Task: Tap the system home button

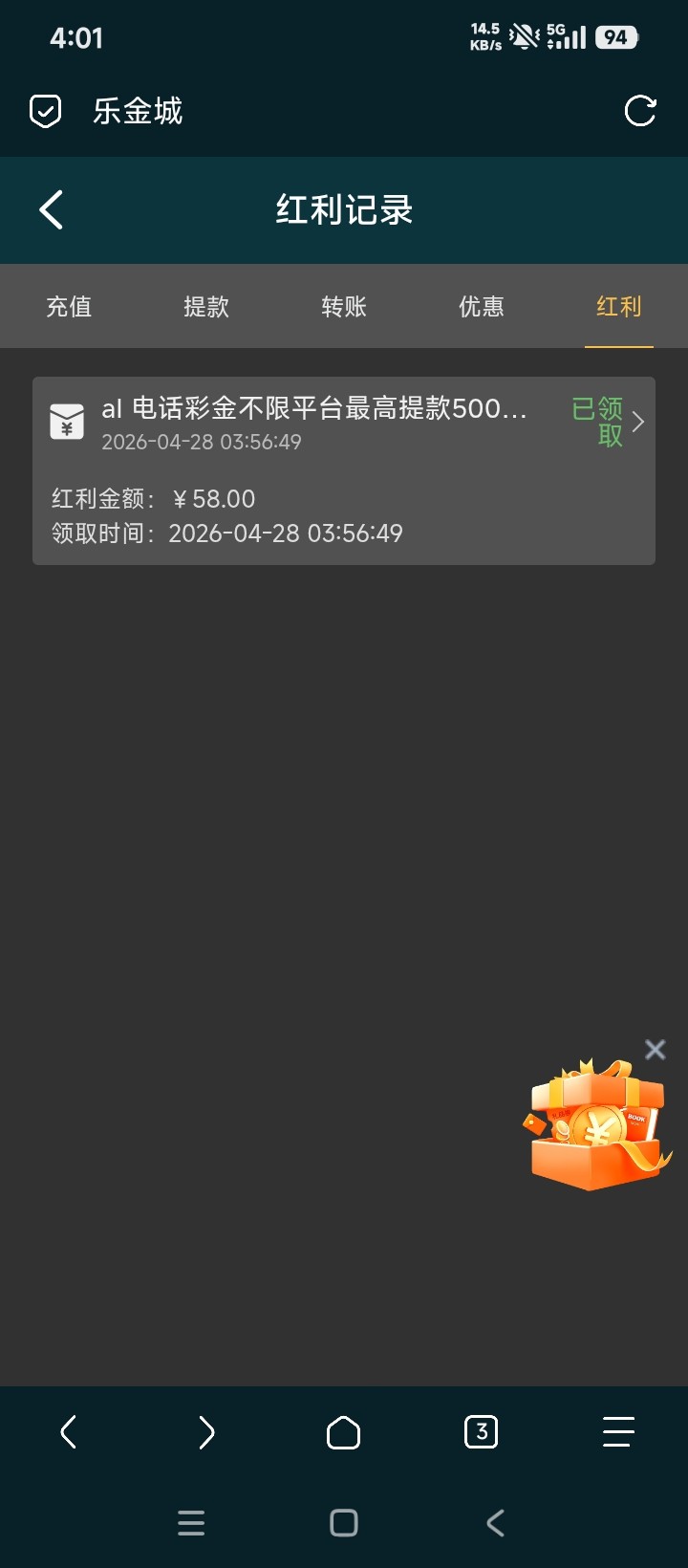Action: pos(344,1522)
